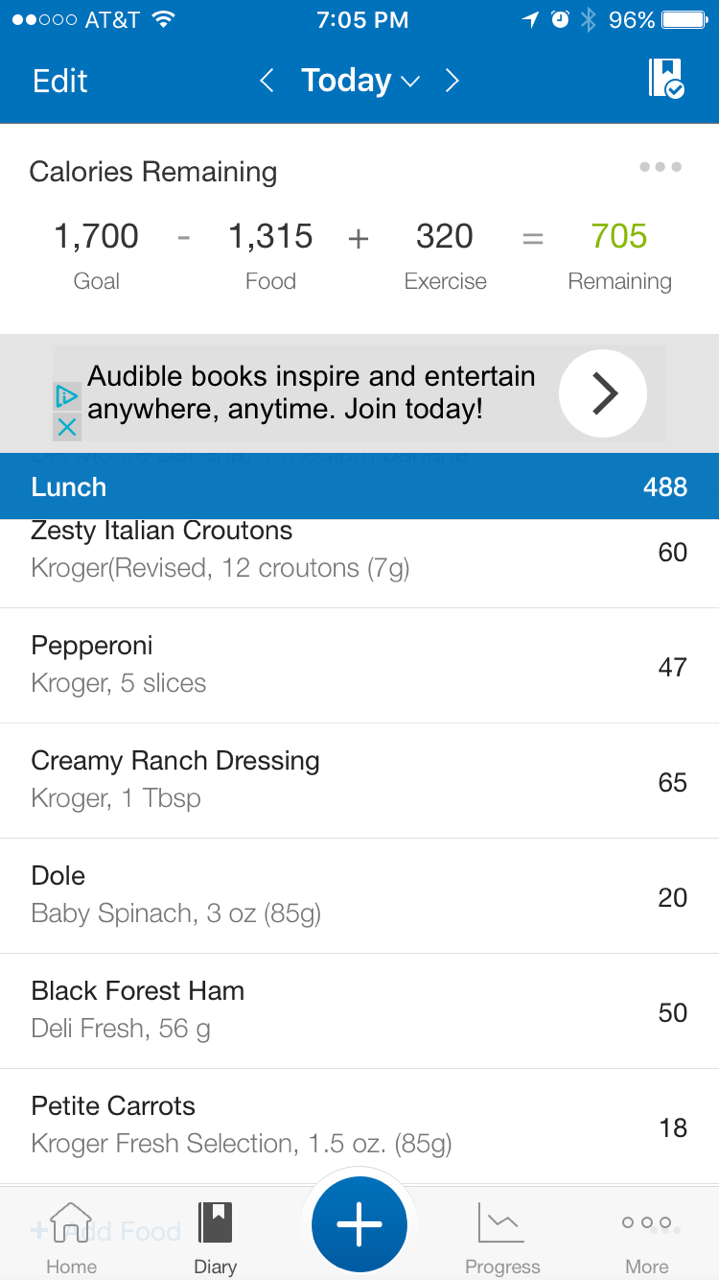Open the Today date dropdown

tap(360, 81)
